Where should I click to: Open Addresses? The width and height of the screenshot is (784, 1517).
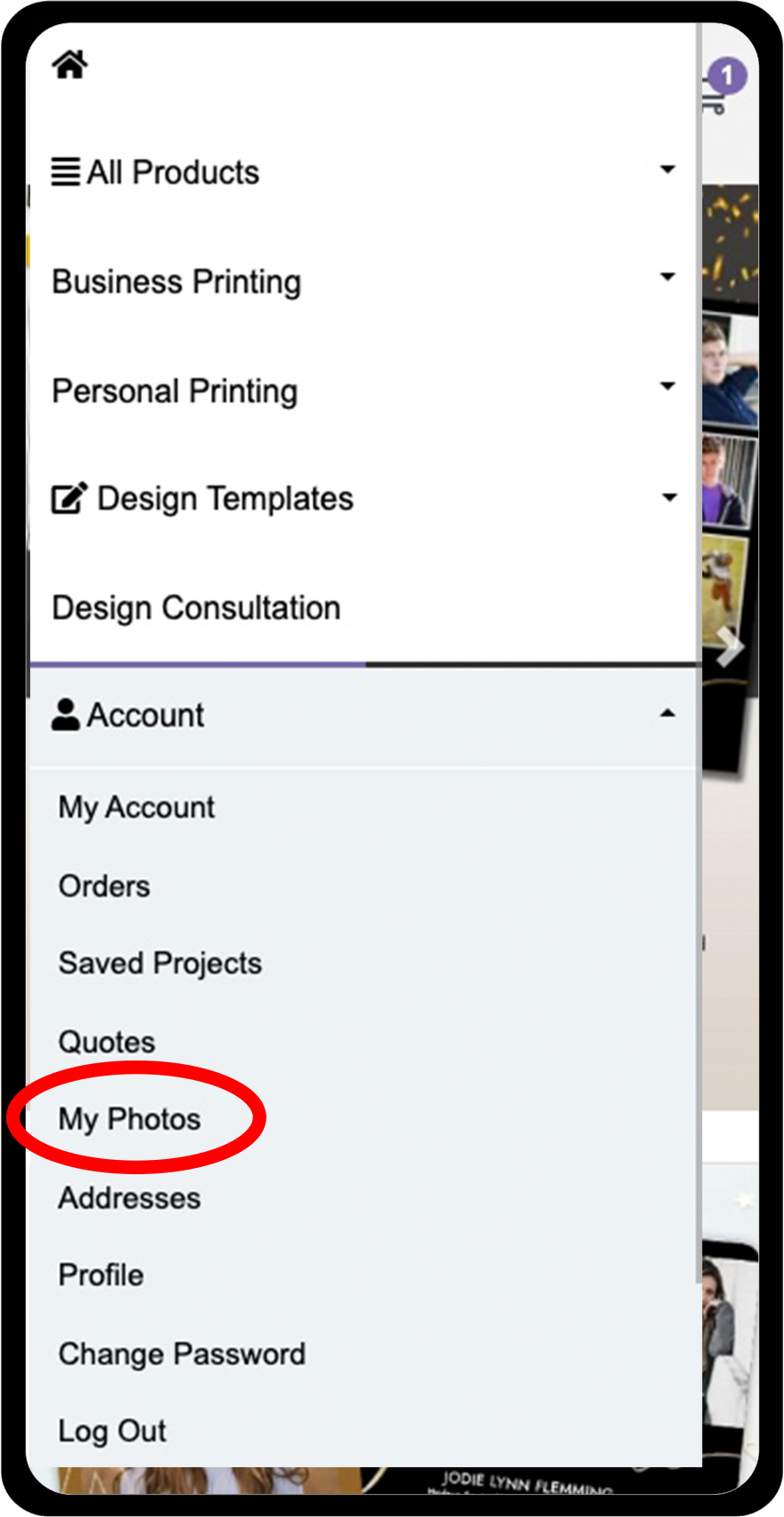coord(130,1198)
